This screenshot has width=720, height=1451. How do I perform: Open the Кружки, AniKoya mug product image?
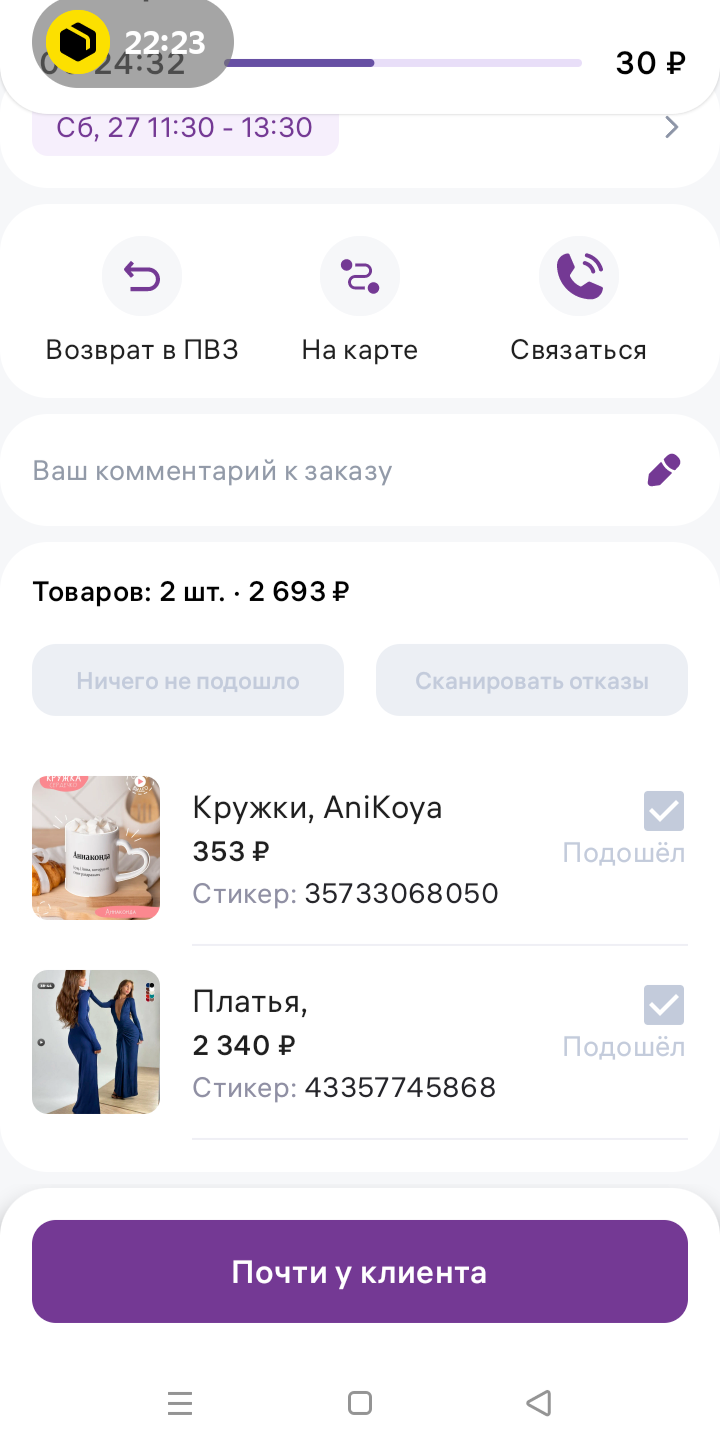pos(96,847)
